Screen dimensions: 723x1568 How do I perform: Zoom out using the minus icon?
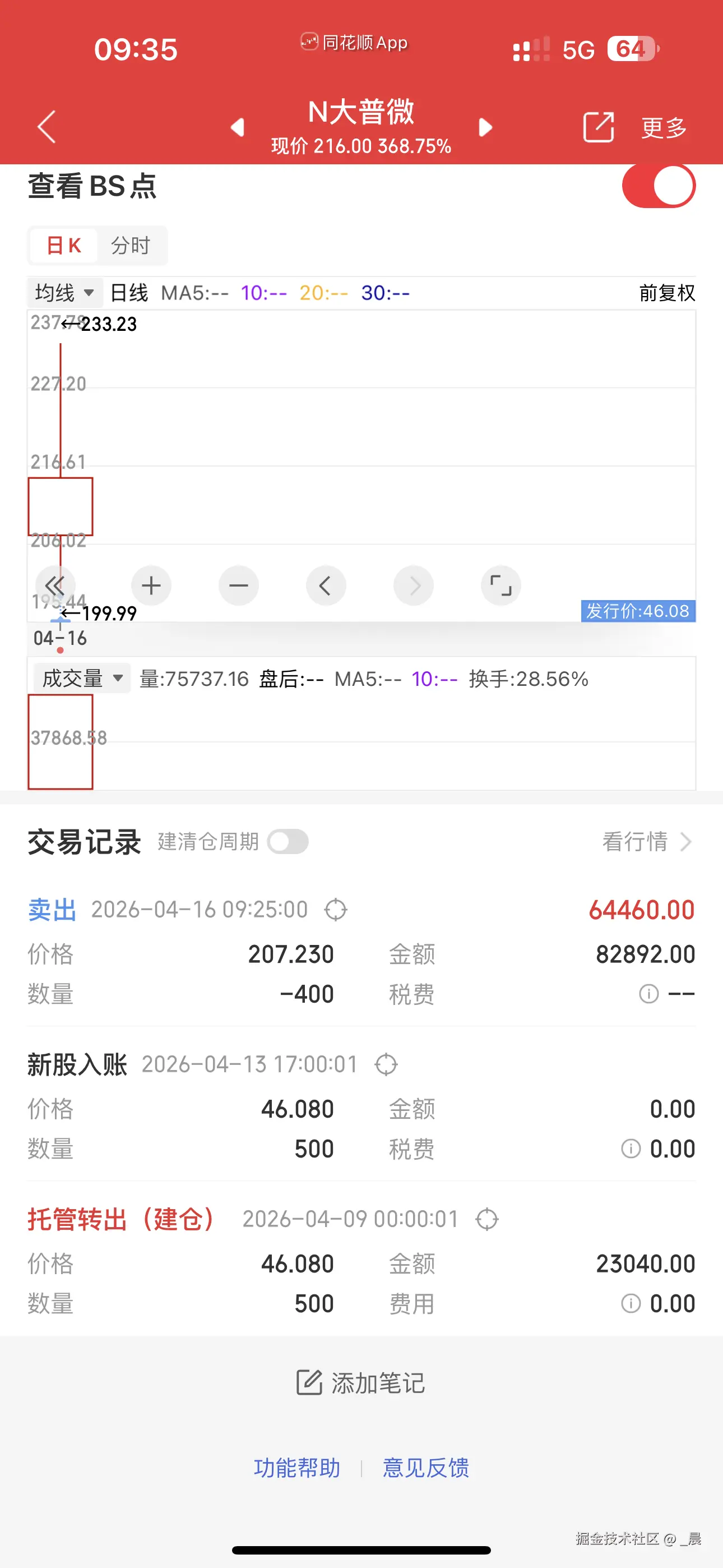pos(239,585)
